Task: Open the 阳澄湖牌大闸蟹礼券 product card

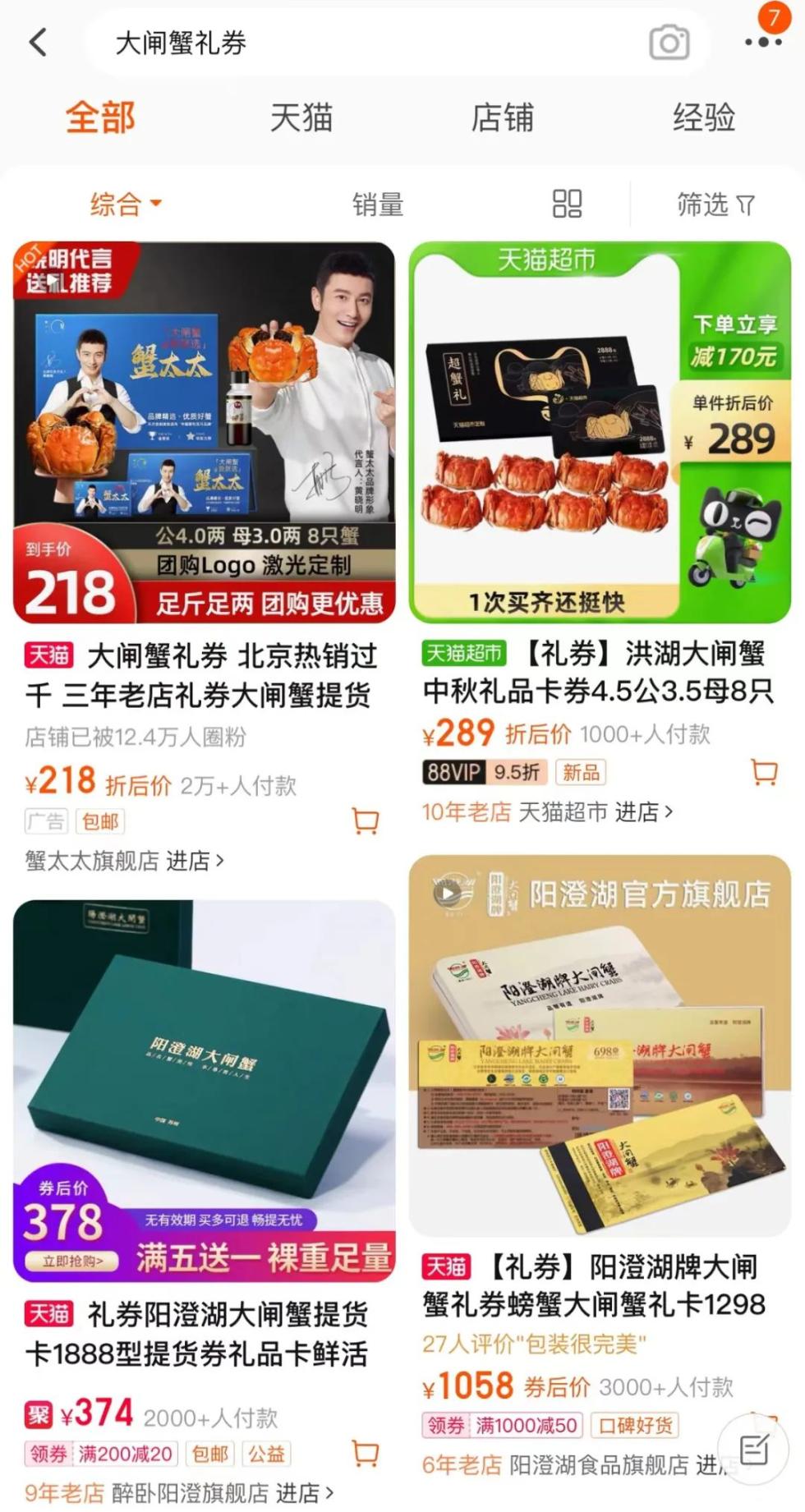Action: 600,1045
